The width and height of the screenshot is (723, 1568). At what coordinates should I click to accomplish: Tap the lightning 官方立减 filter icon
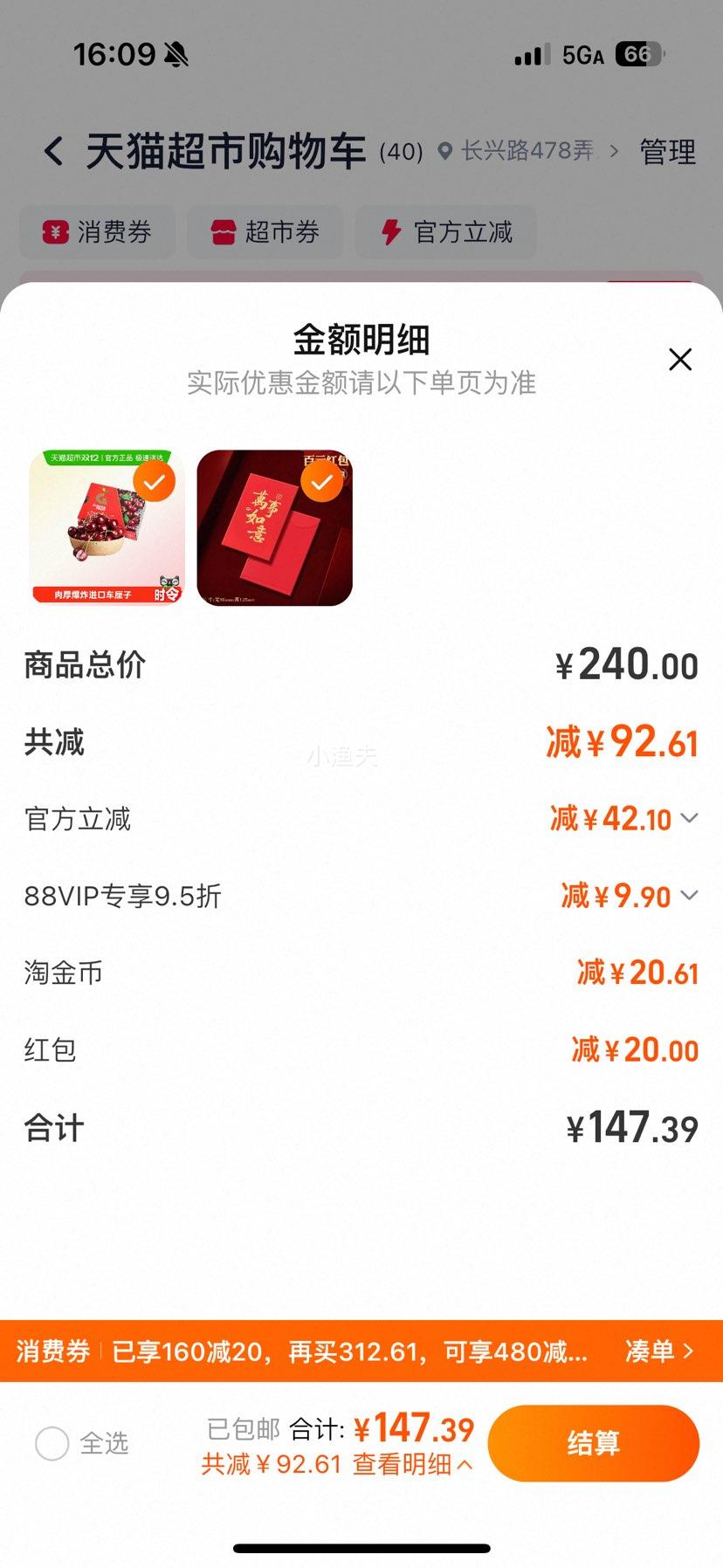click(x=389, y=232)
